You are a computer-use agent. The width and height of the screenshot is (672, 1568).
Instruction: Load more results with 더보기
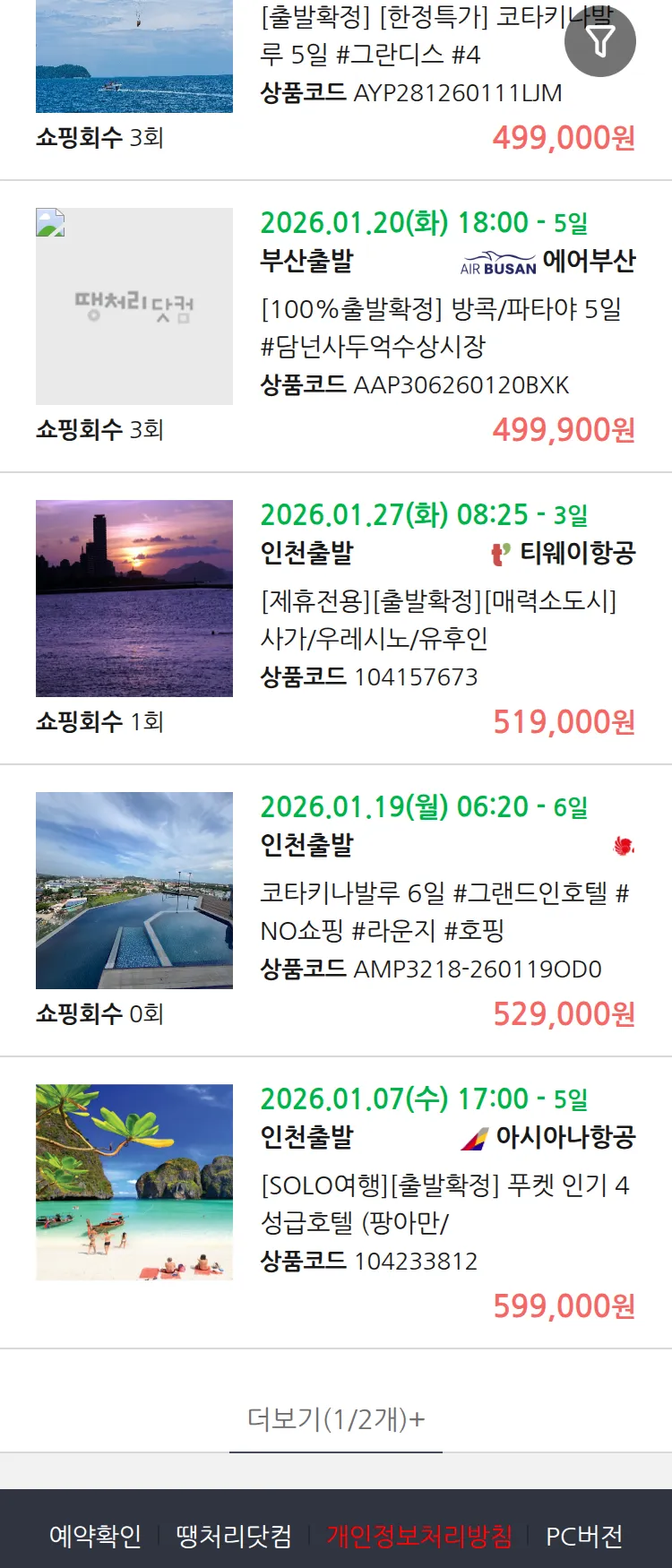coord(336,1418)
